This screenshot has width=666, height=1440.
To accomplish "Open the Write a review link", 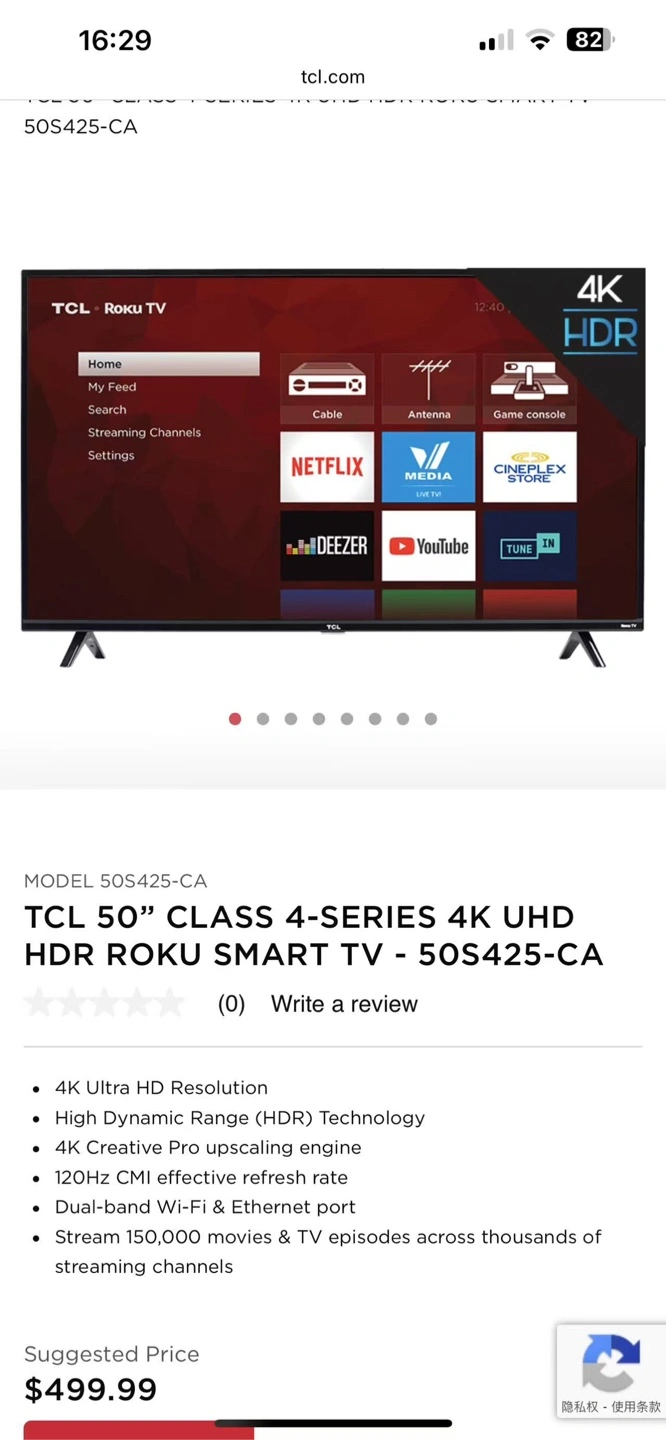I will (344, 1004).
